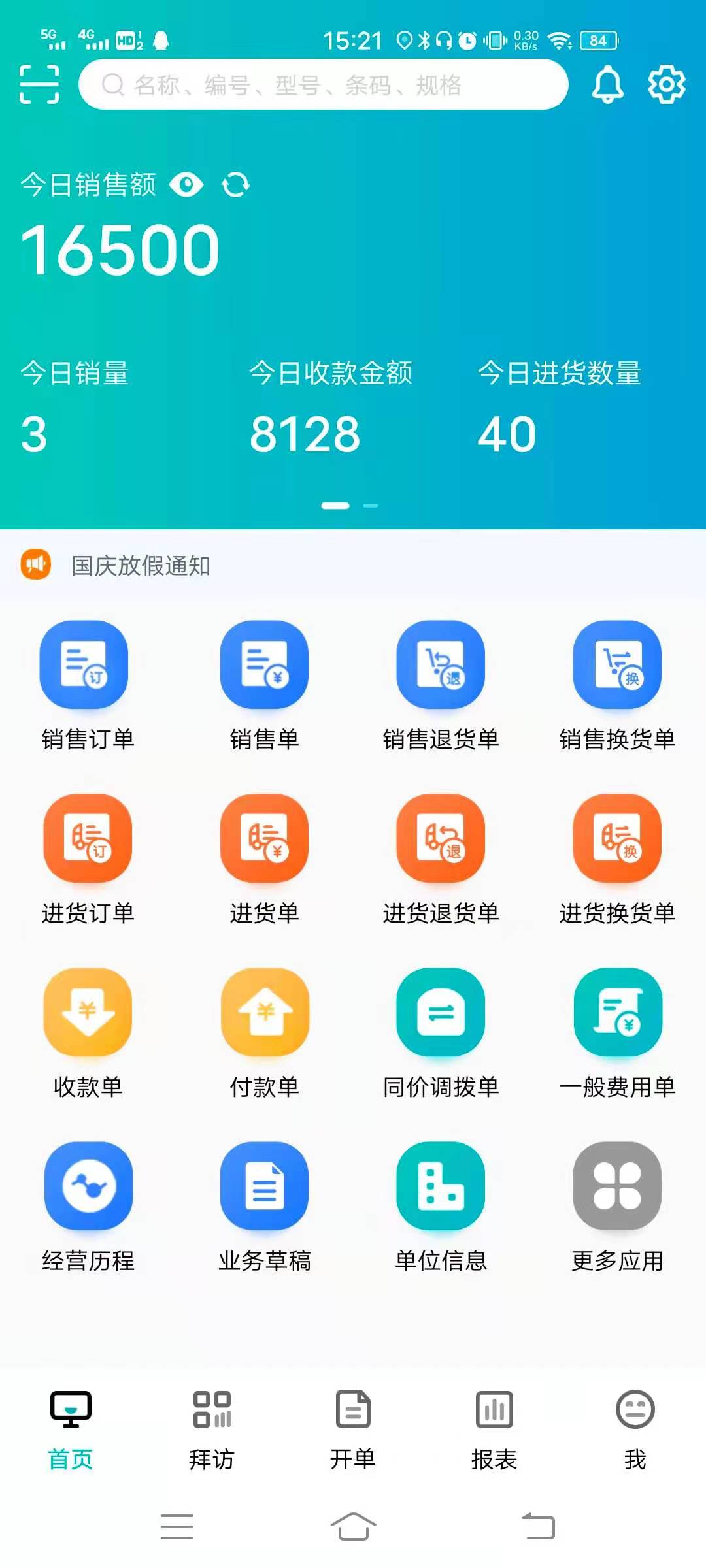Hide today's sales amount with eye icon

(186, 186)
